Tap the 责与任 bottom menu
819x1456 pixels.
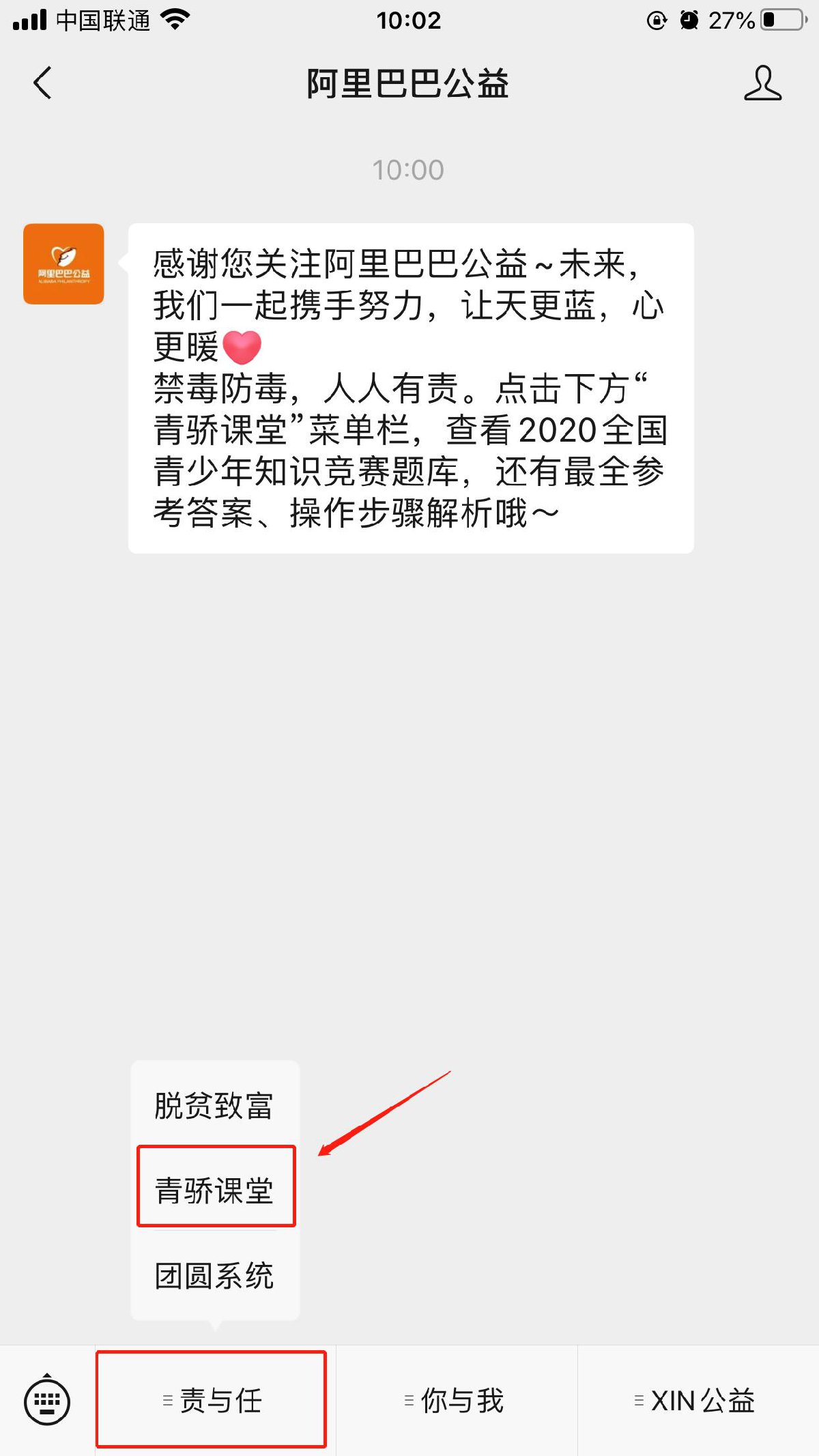pos(212,1401)
